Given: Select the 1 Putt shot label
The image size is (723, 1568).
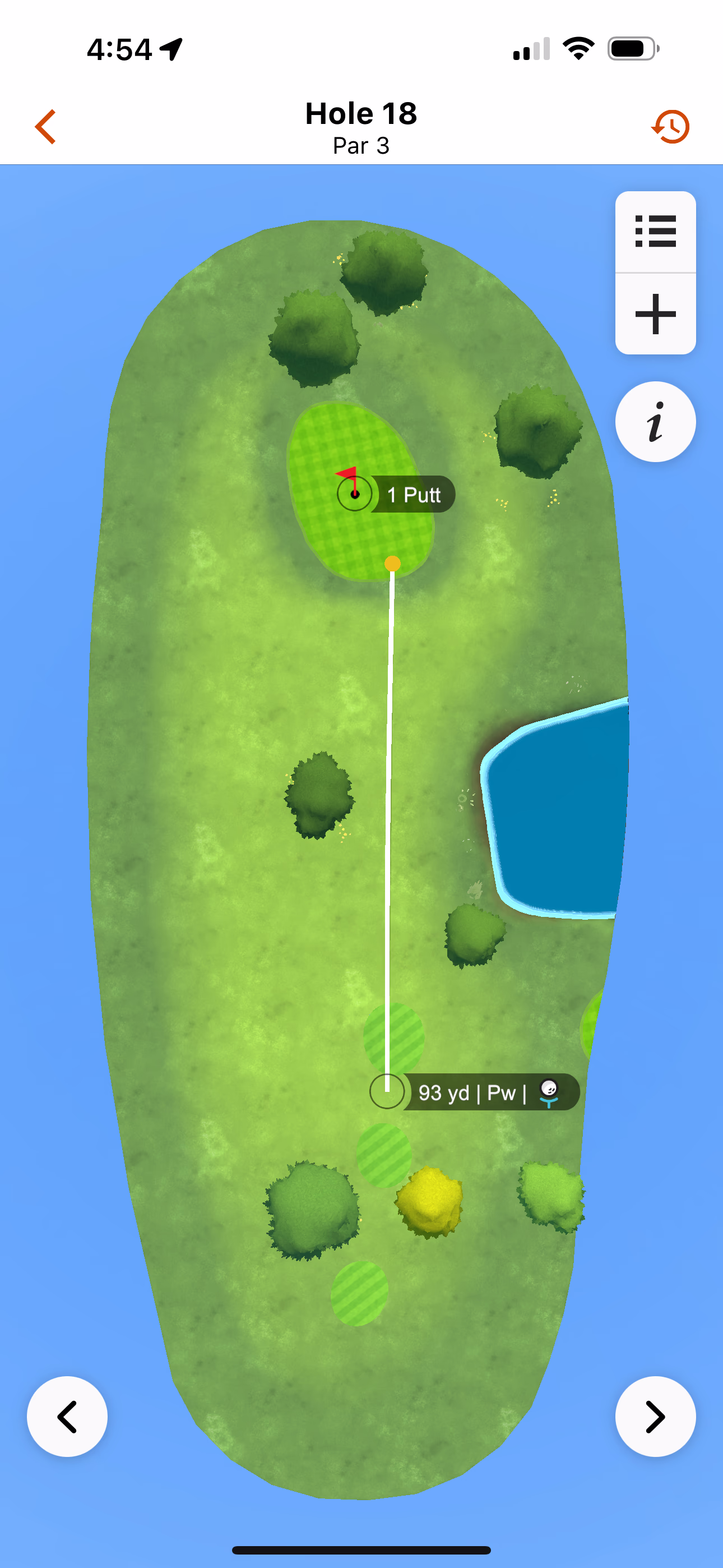Looking at the screenshot, I should 413,494.
